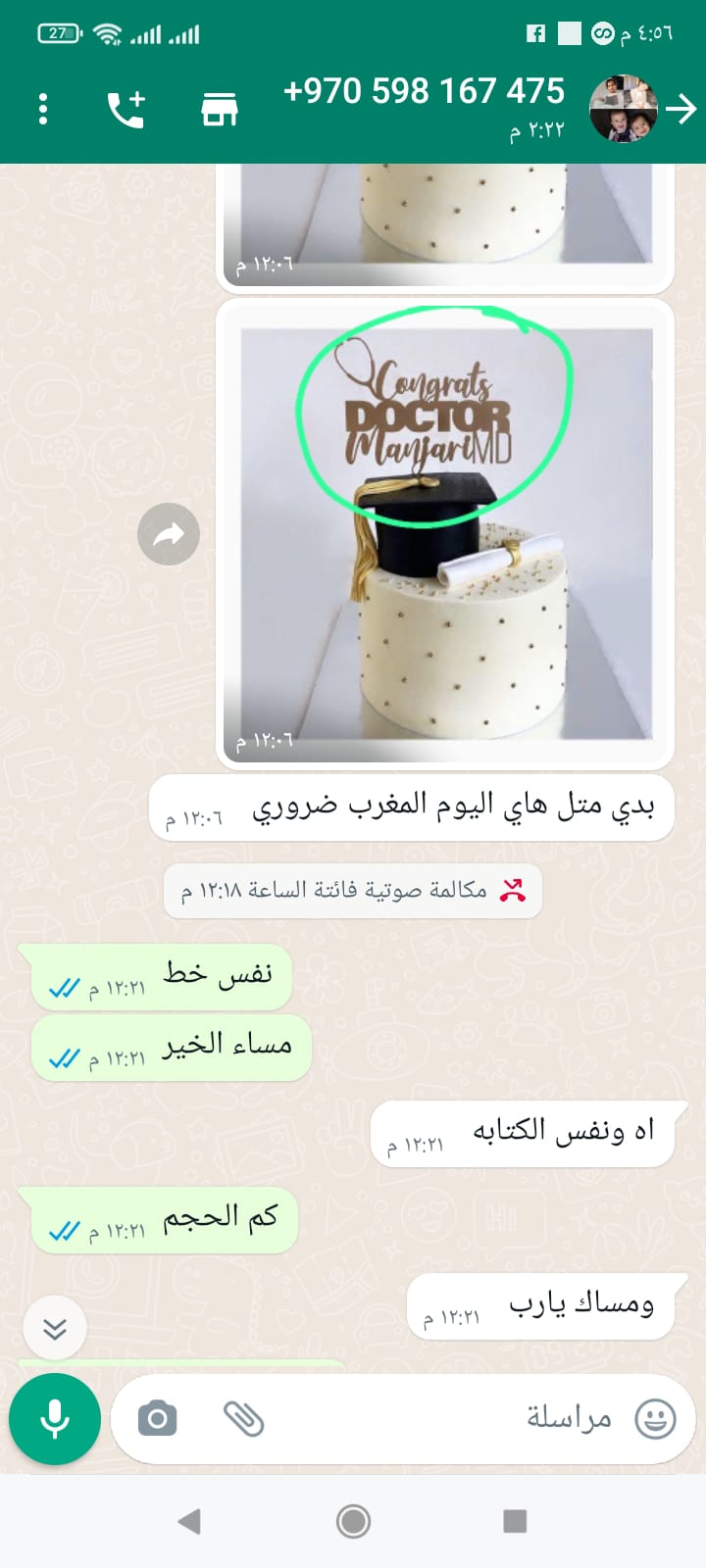The image size is (706, 1568).
Task: Jump to latest messages with down arrows
Action: [55, 1328]
